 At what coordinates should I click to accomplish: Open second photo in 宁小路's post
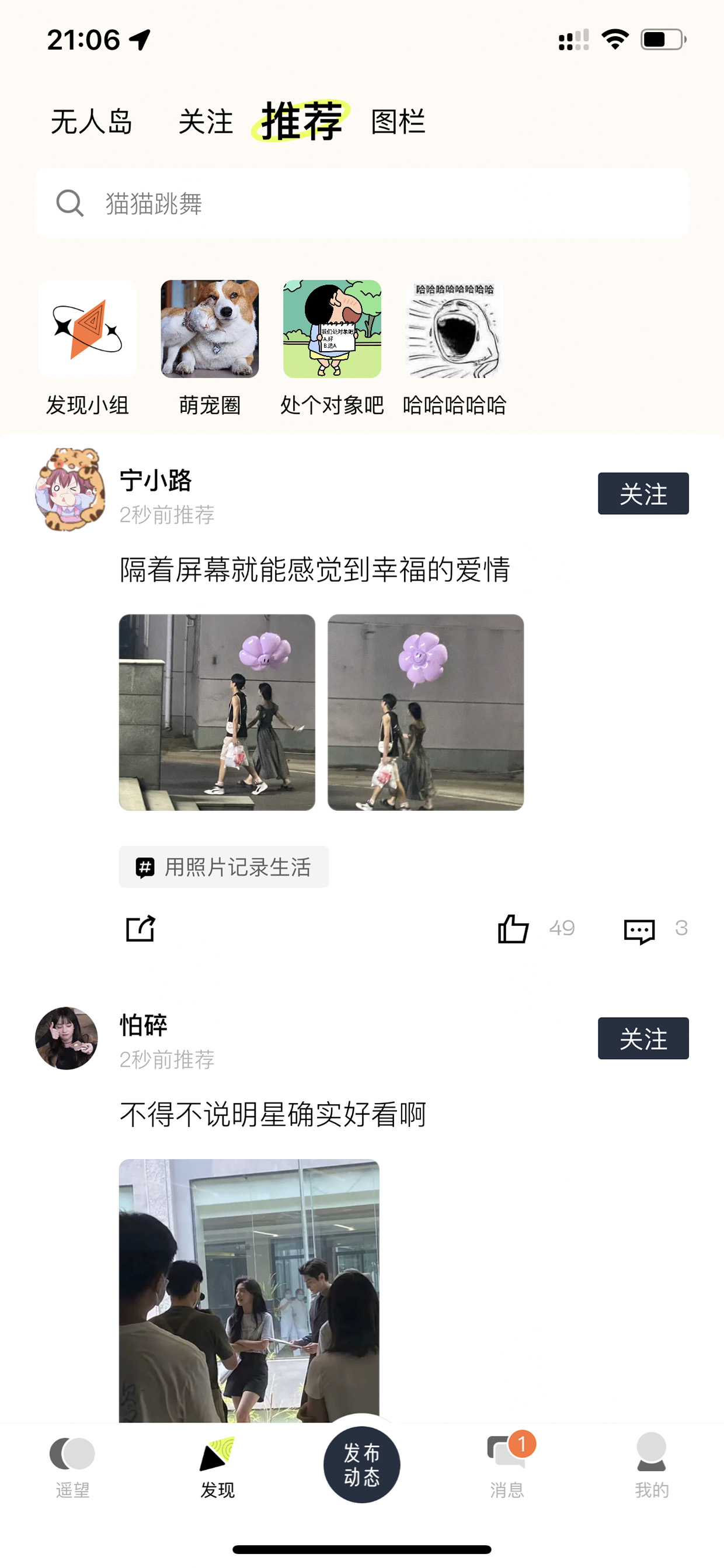(x=426, y=712)
